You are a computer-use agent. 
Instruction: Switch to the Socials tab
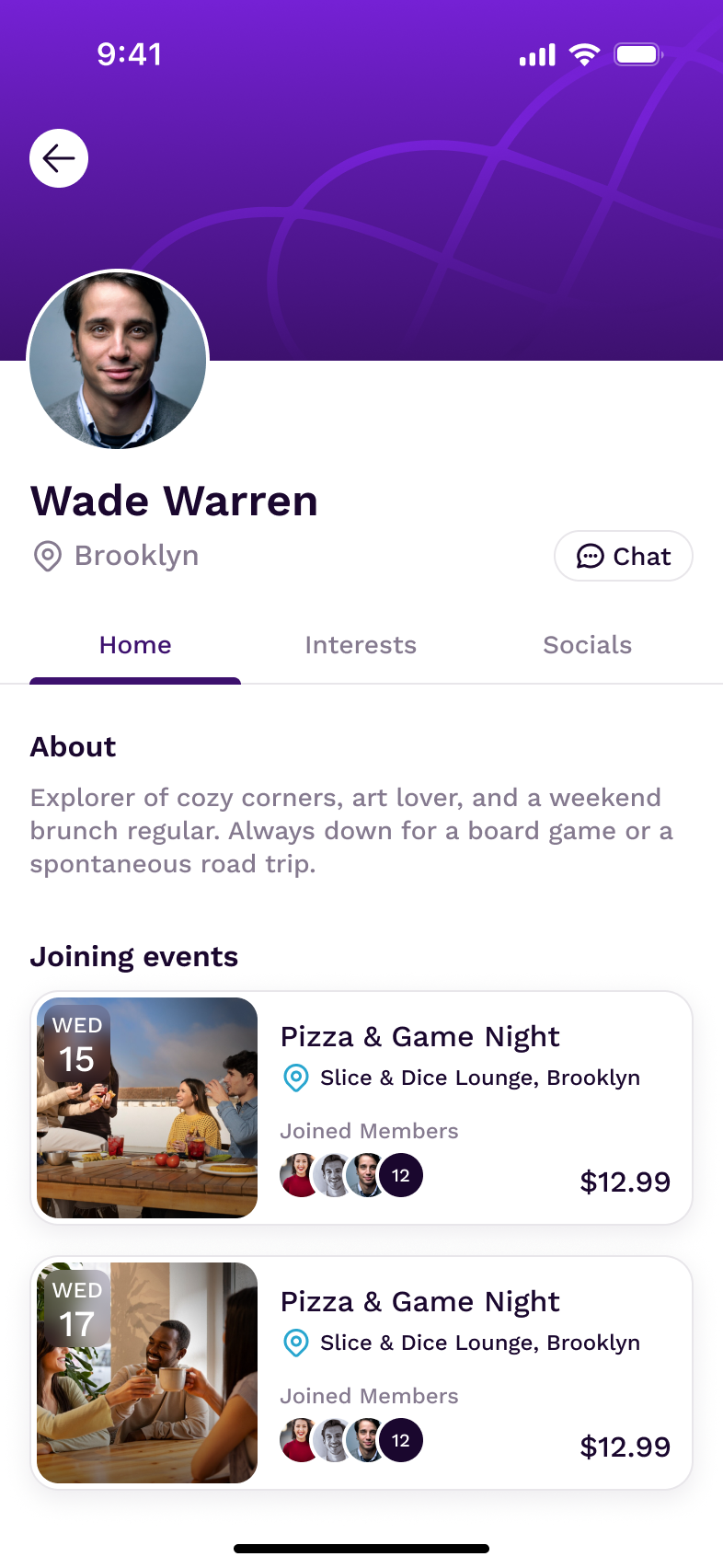(587, 645)
